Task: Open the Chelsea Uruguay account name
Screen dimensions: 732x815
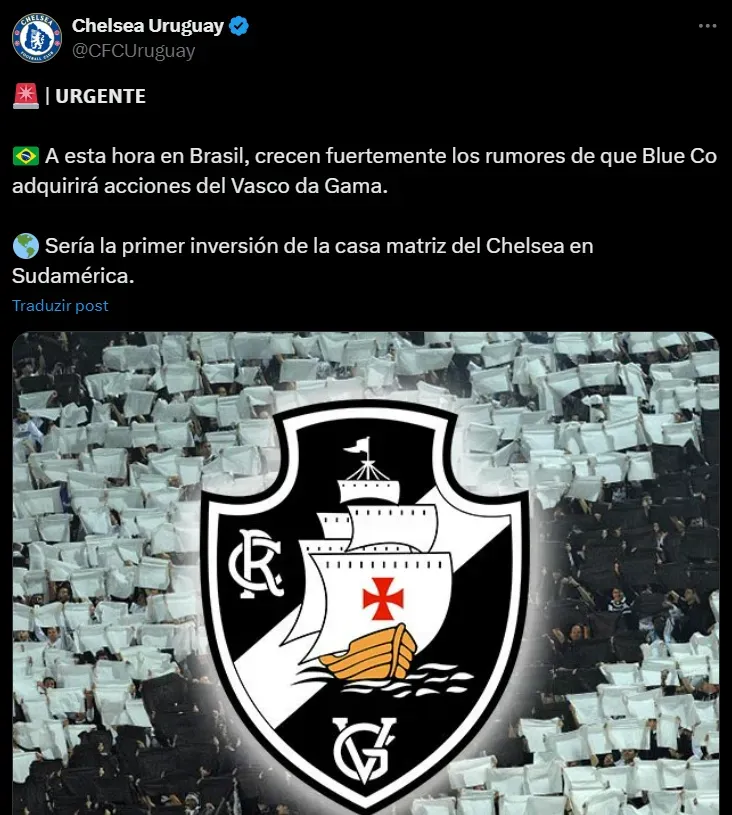Action: [147, 26]
